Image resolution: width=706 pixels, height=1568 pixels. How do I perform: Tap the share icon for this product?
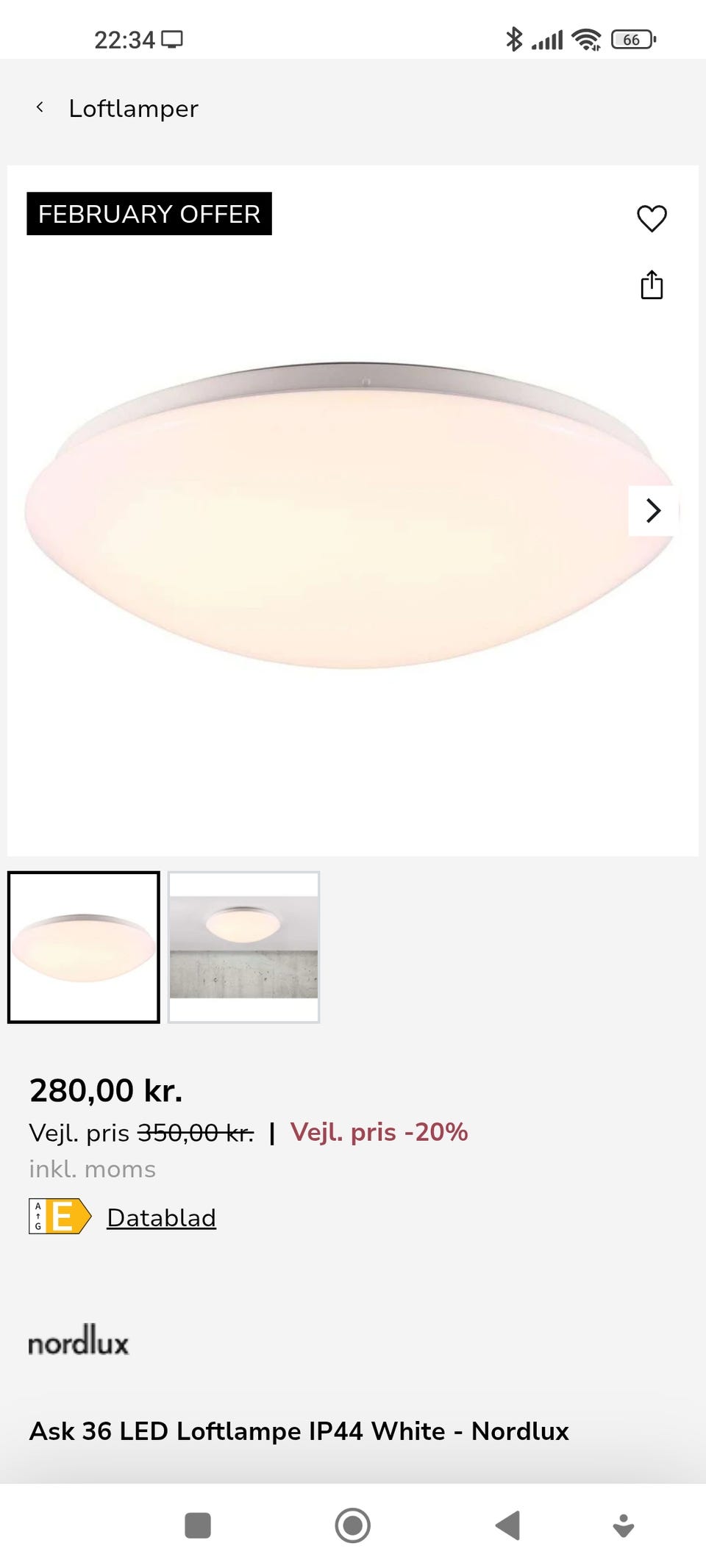pos(652,285)
